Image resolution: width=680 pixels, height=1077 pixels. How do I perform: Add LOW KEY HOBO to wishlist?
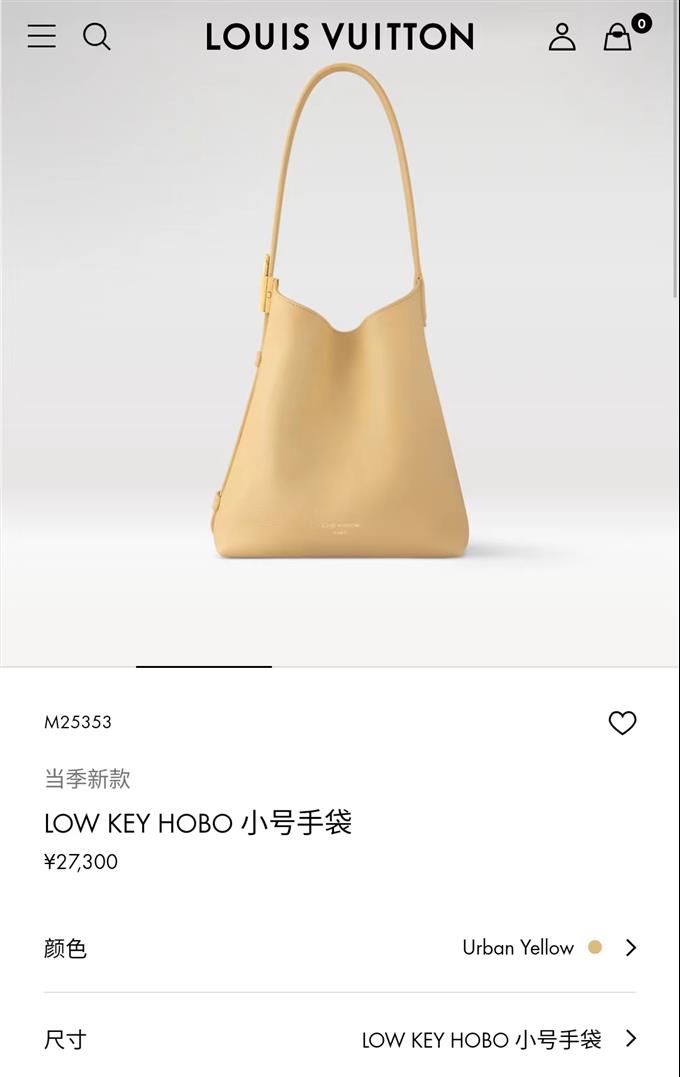pos(622,722)
